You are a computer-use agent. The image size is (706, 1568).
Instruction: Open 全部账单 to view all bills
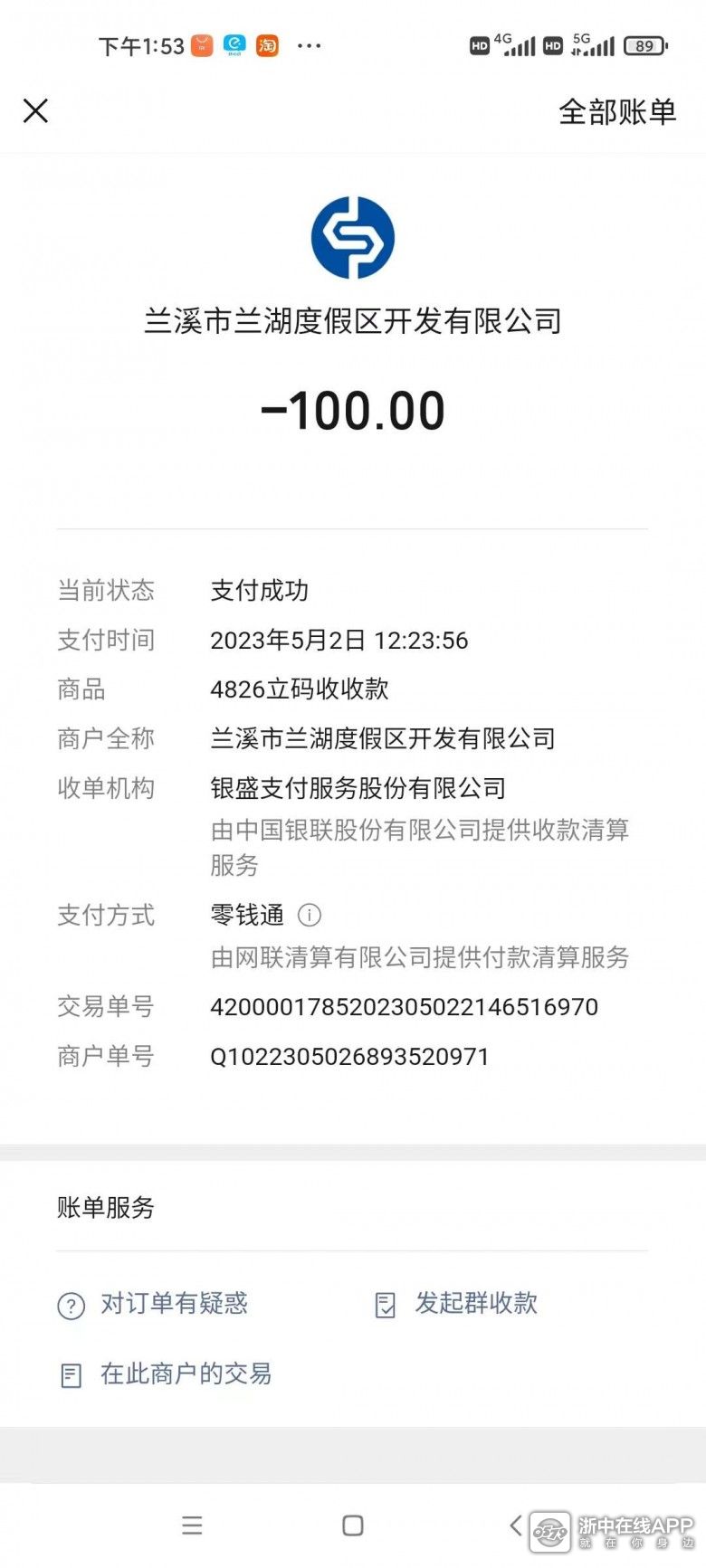pyautogui.click(x=617, y=112)
